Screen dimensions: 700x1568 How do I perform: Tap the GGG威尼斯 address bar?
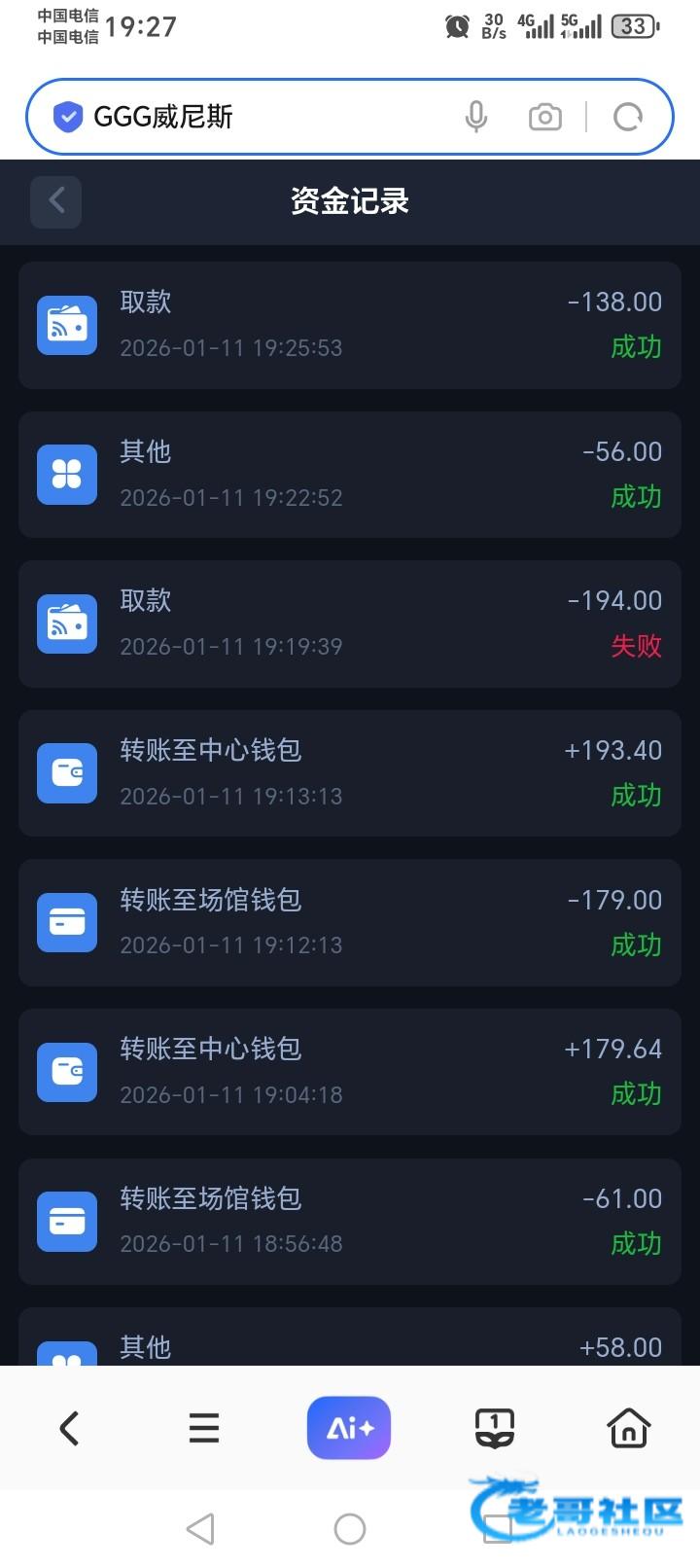tap(253, 118)
